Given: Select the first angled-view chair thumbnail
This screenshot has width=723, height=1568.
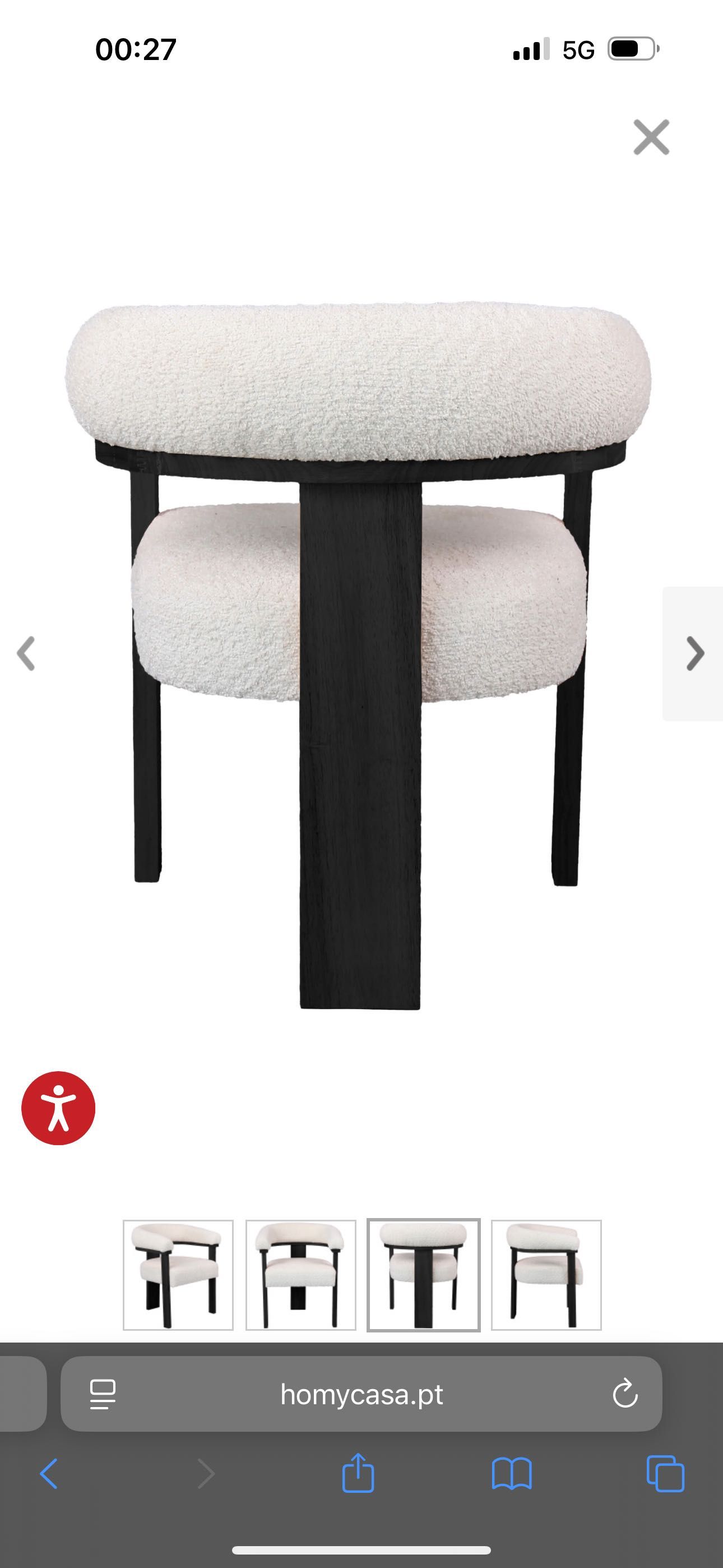Looking at the screenshot, I should 178,1275.
